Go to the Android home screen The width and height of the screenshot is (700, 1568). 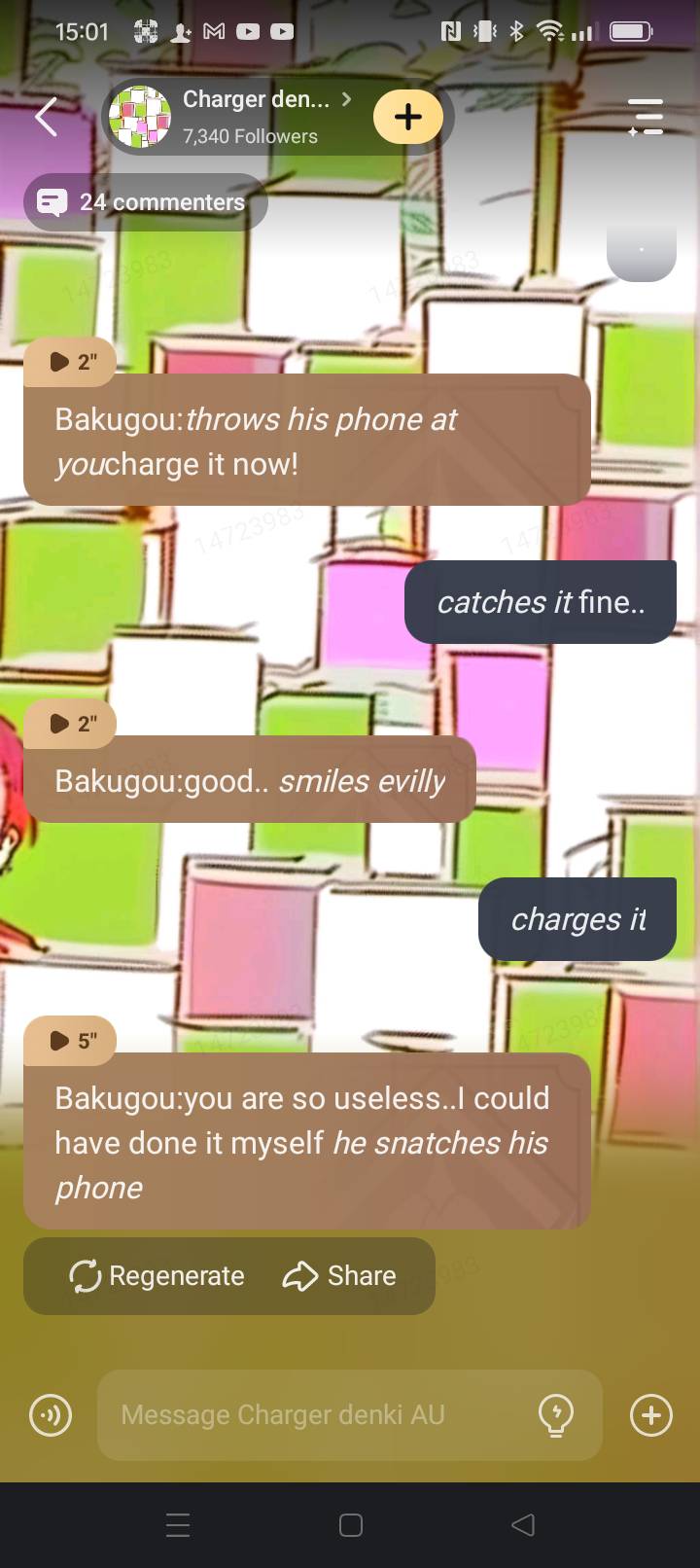[351, 1525]
